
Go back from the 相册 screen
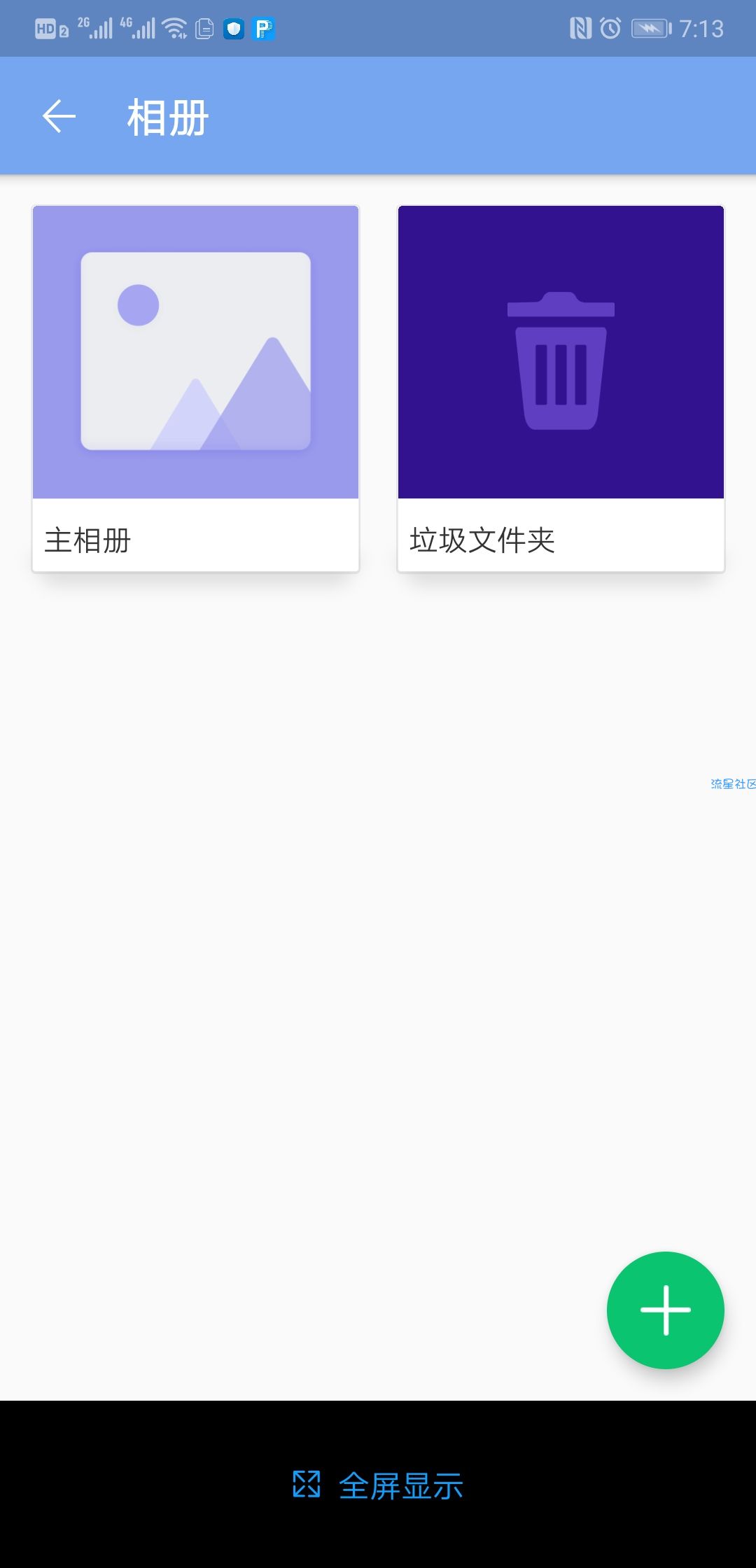tap(59, 116)
